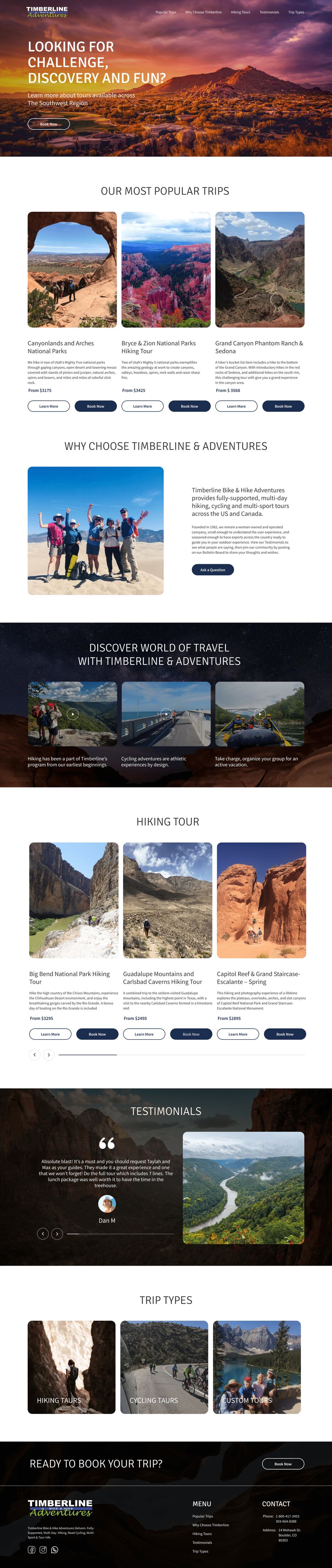
Task: Tap Book Now in the hero banner
Action: coord(49,124)
